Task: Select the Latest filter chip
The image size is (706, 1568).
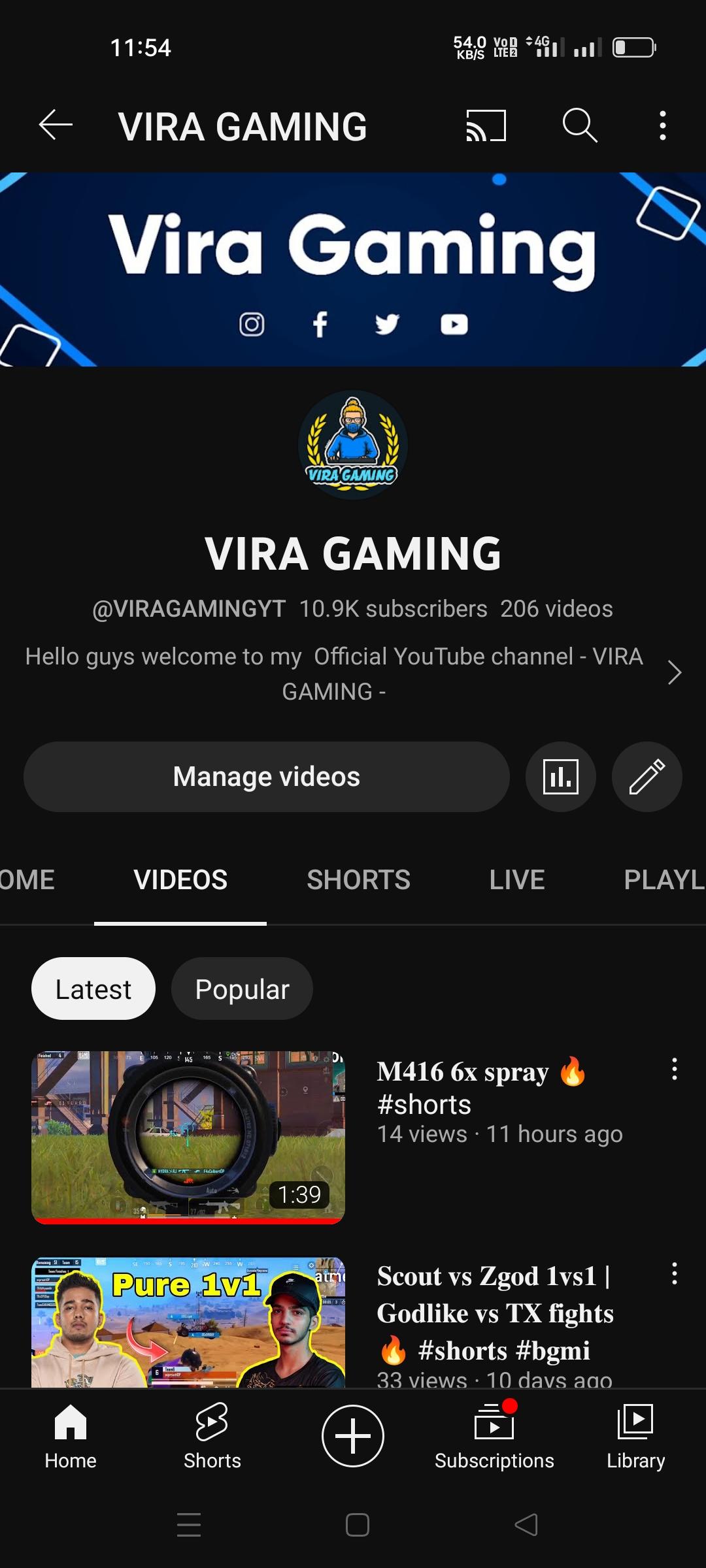Action: click(93, 989)
